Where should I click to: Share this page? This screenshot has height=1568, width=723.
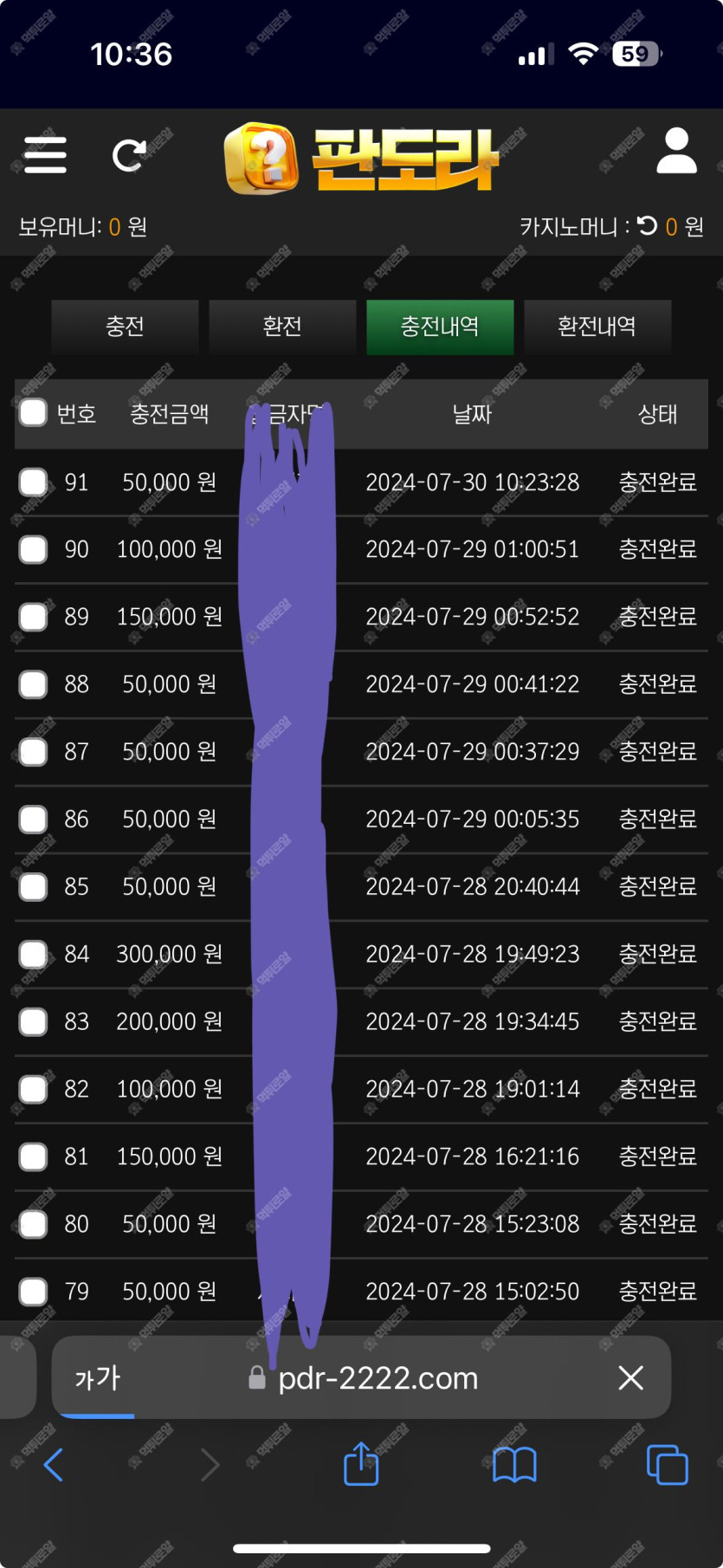coord(361,1465)
